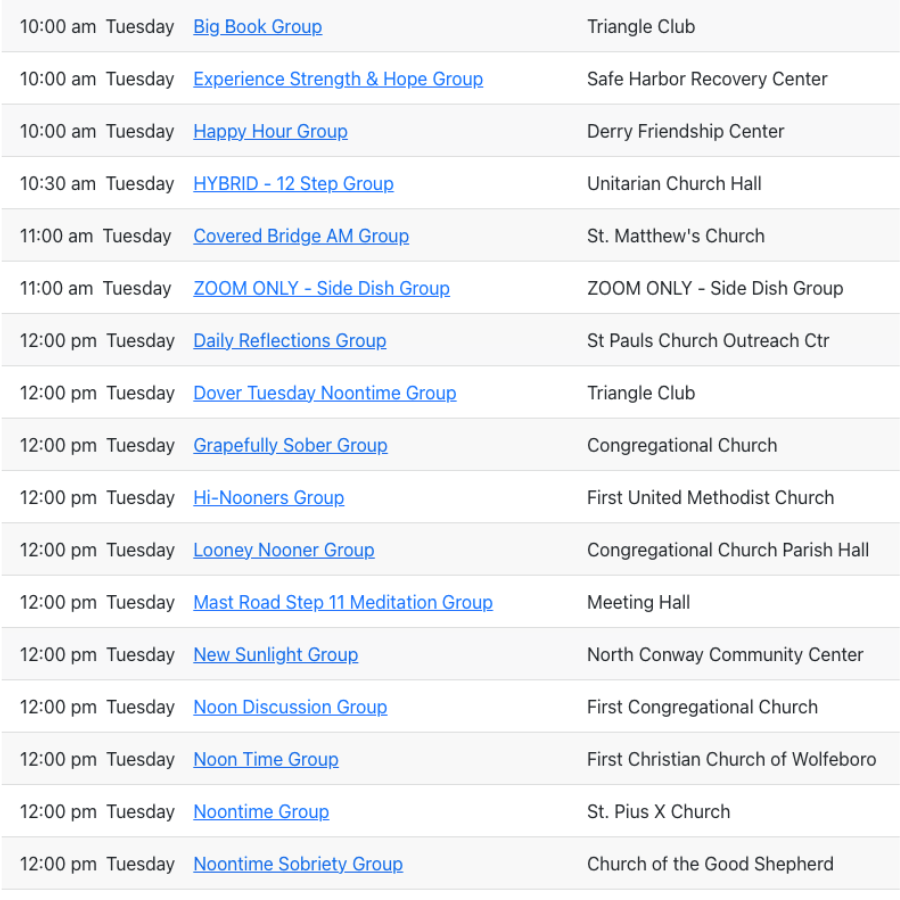View Covered Bridge AM Group details
Image resolution: width=900 pixels, height=900 pixels.
click(x=301, y=236)
